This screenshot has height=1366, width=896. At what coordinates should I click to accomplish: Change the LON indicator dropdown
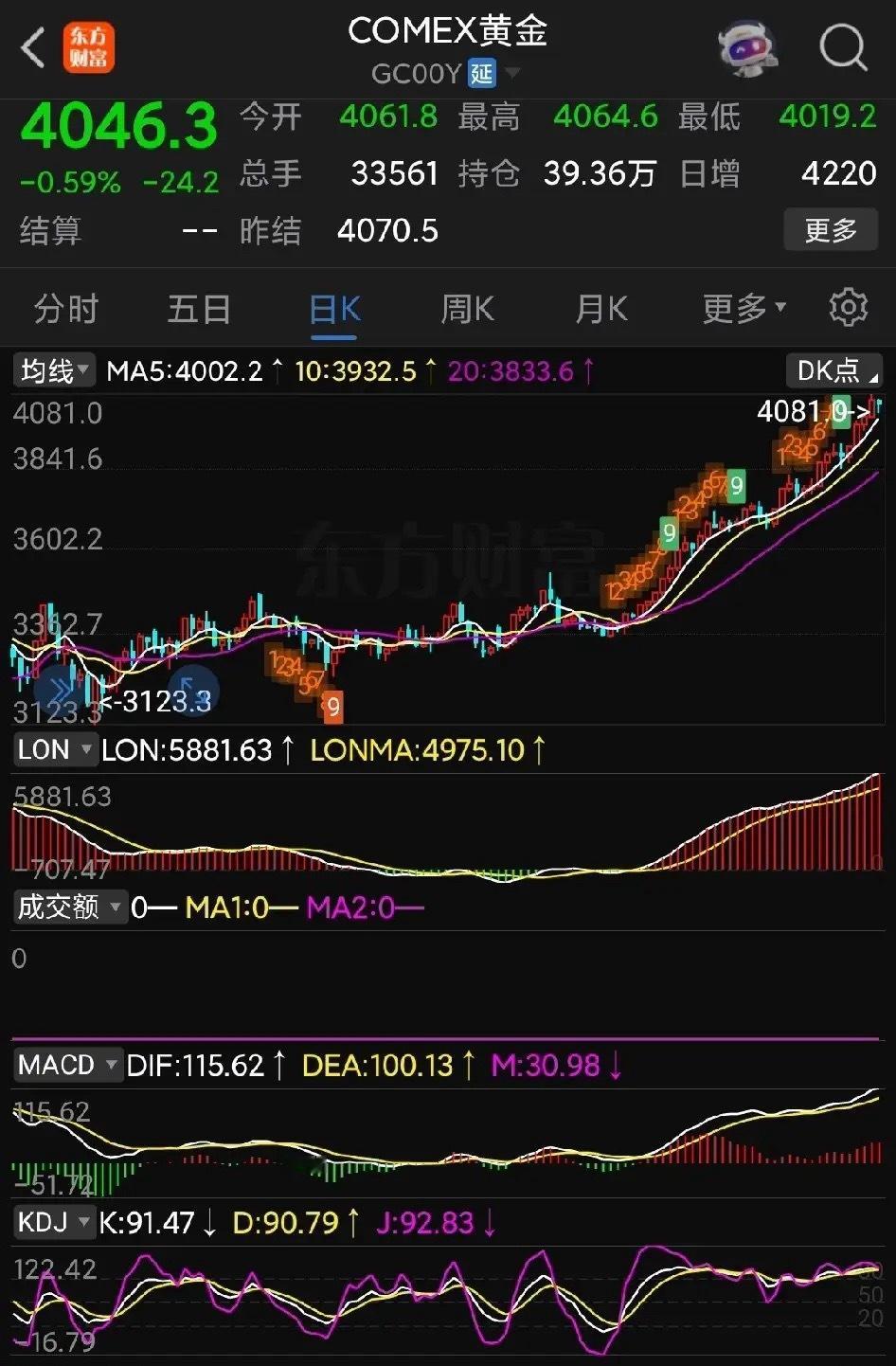click(x=55, y=750)
